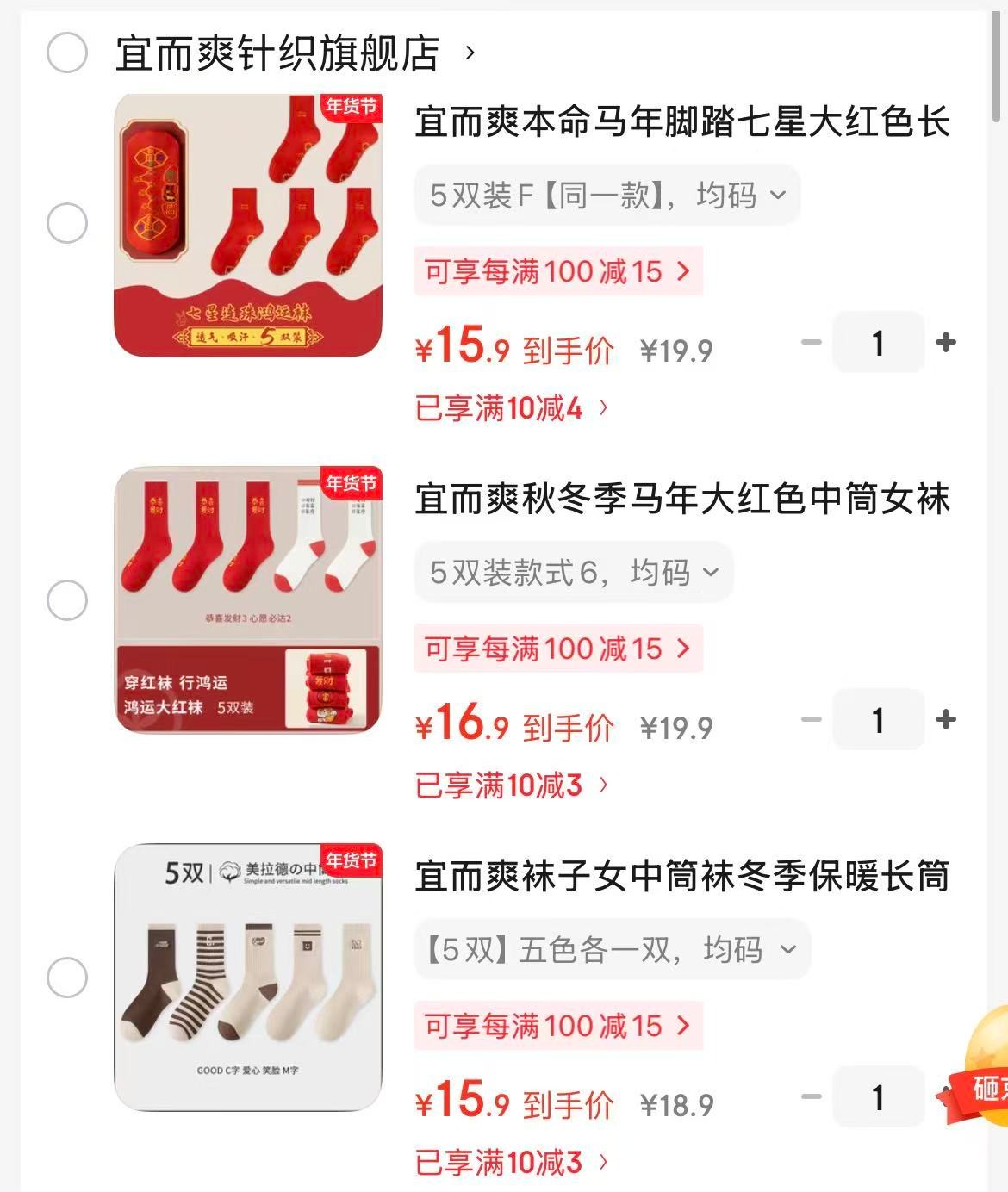Select the 秋冬季马年大红色中筒女袜 item
This screenshot has width=1008, height=1192.
pos(66,600)
